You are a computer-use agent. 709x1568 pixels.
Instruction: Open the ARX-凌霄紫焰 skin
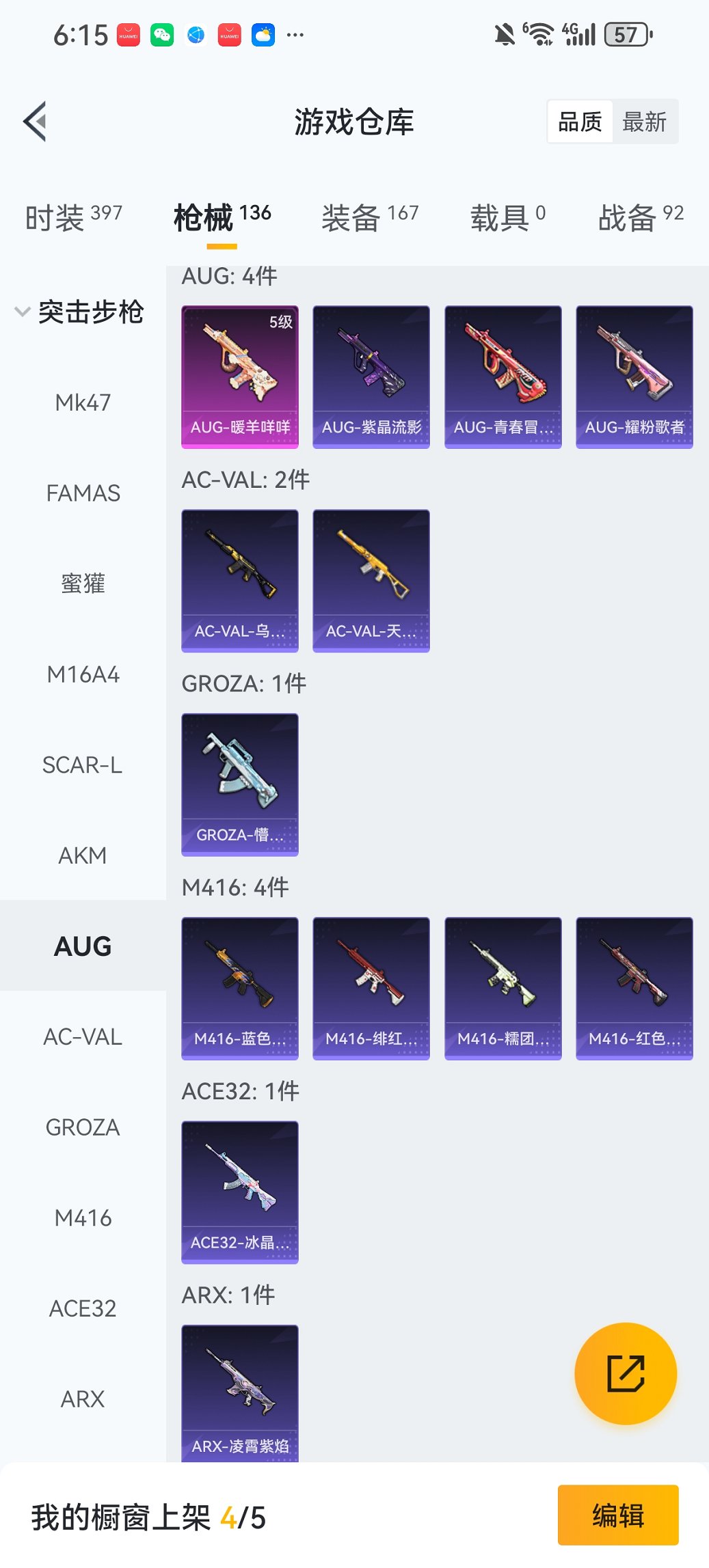point(240,1394)
